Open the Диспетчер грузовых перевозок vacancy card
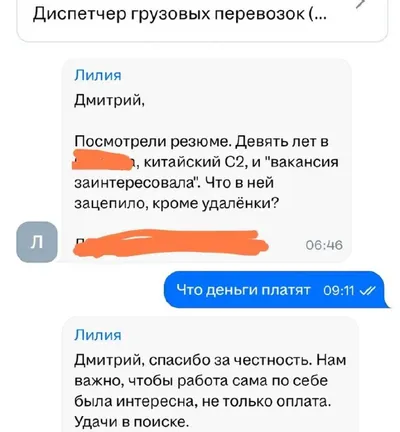Viewport: 400px width, 432px height. [202, 19]
